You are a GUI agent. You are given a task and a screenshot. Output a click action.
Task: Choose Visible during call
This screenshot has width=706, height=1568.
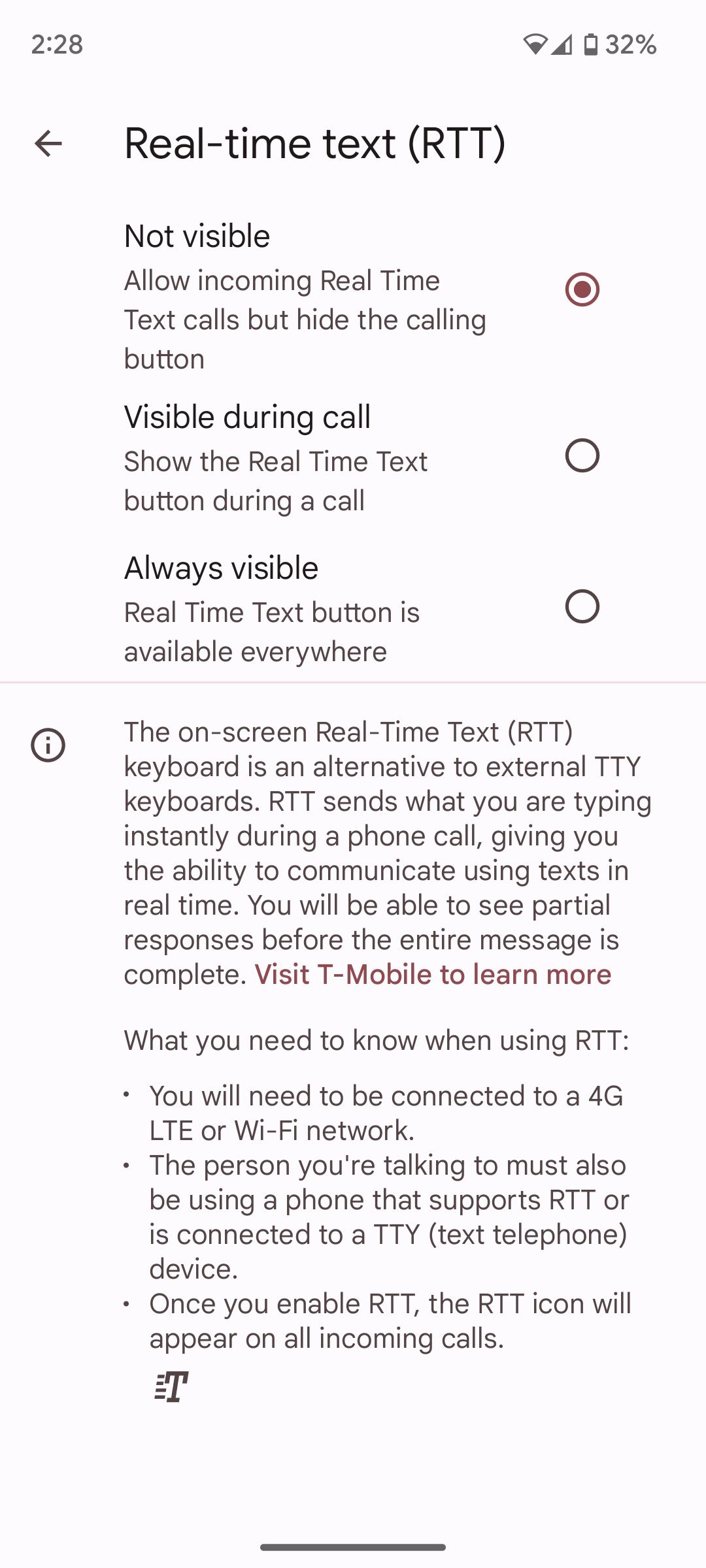pos(582,456)
